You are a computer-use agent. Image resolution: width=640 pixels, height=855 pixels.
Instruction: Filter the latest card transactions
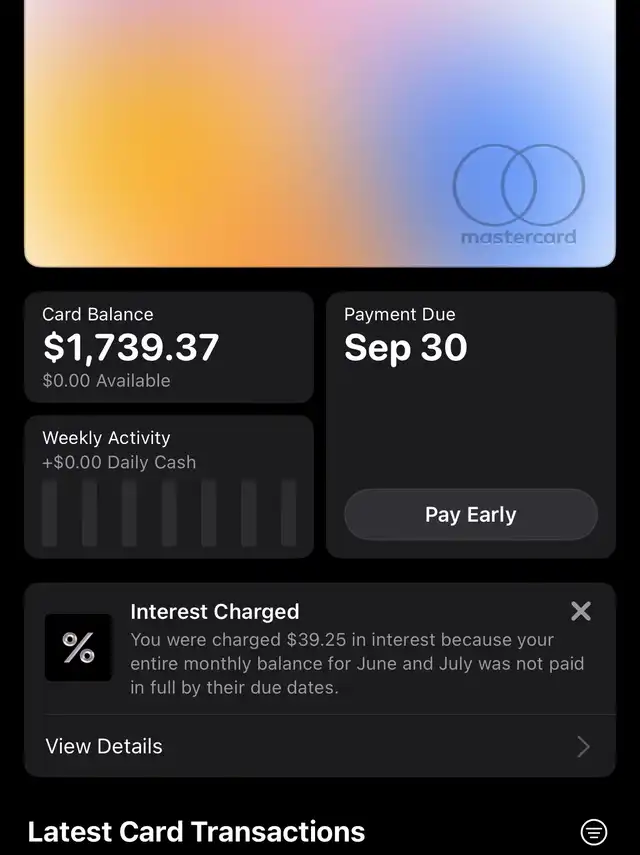[x=594, y=831]
